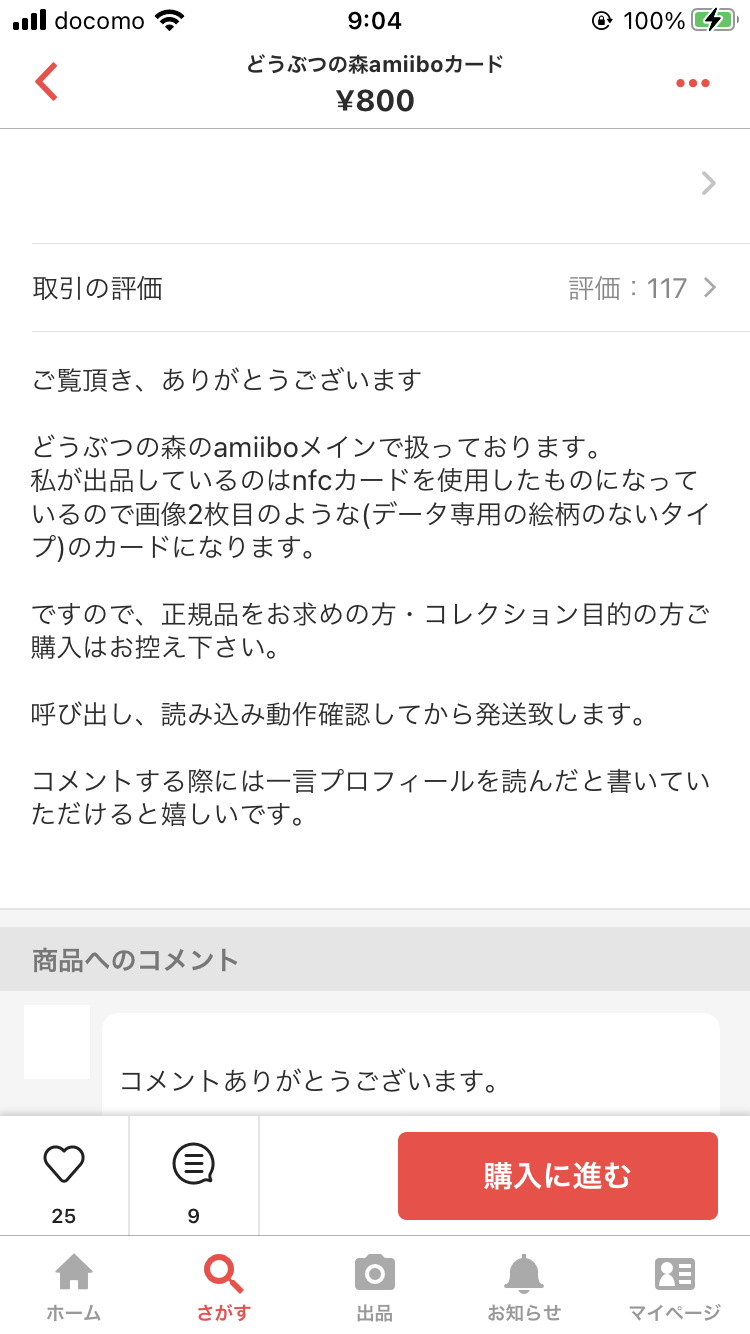View the 取引の評価 ratings row
750x1334 pixels.
390,289
